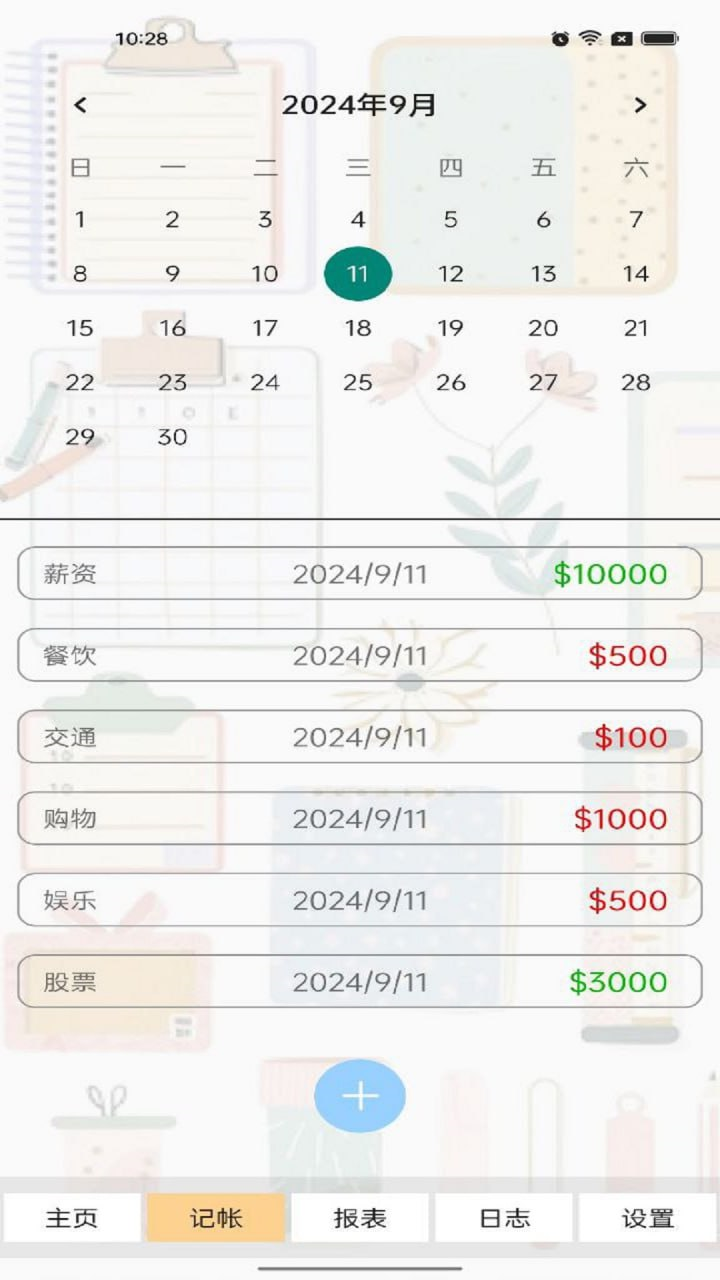Open the 餐饮 $500 entry

coord(360,656)
